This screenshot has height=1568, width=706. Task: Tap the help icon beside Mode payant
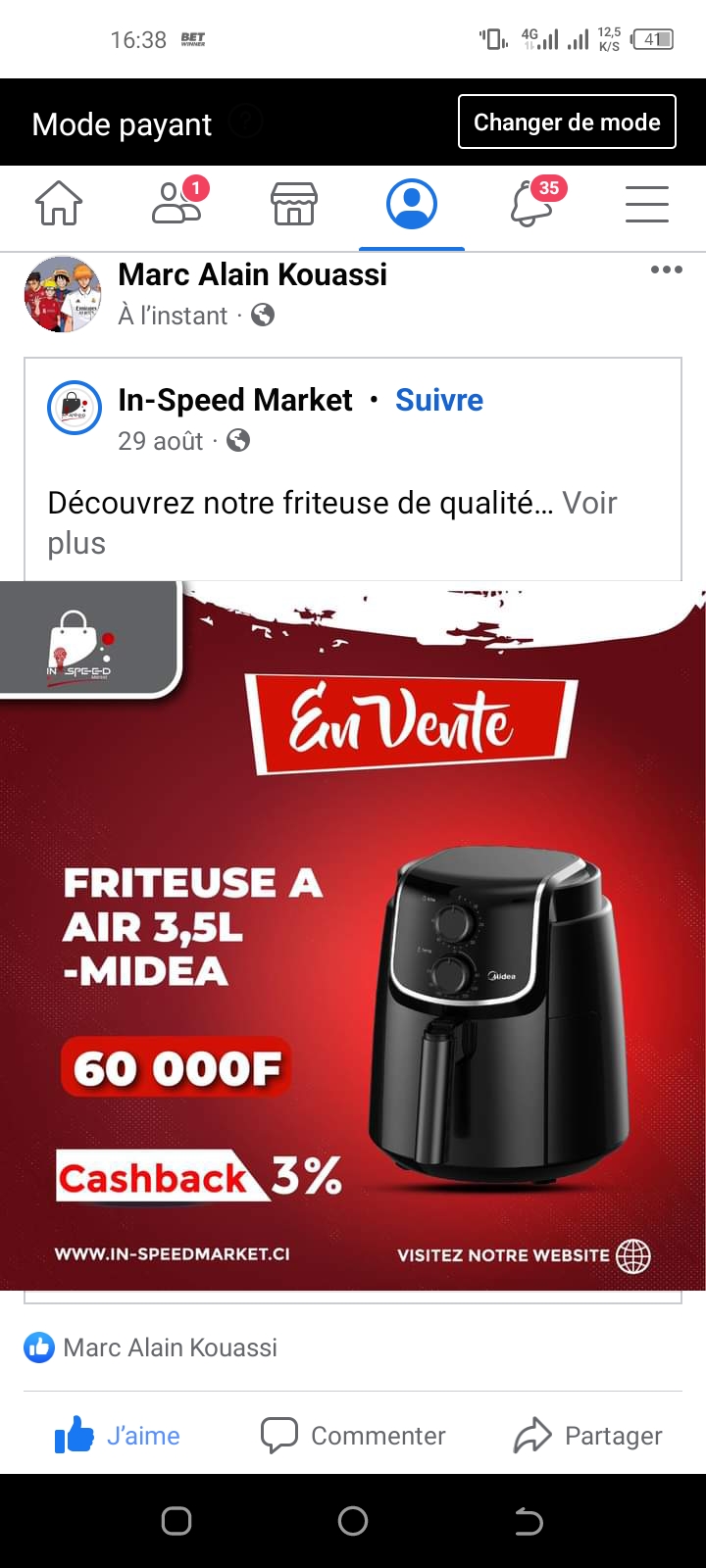[245, 122]
